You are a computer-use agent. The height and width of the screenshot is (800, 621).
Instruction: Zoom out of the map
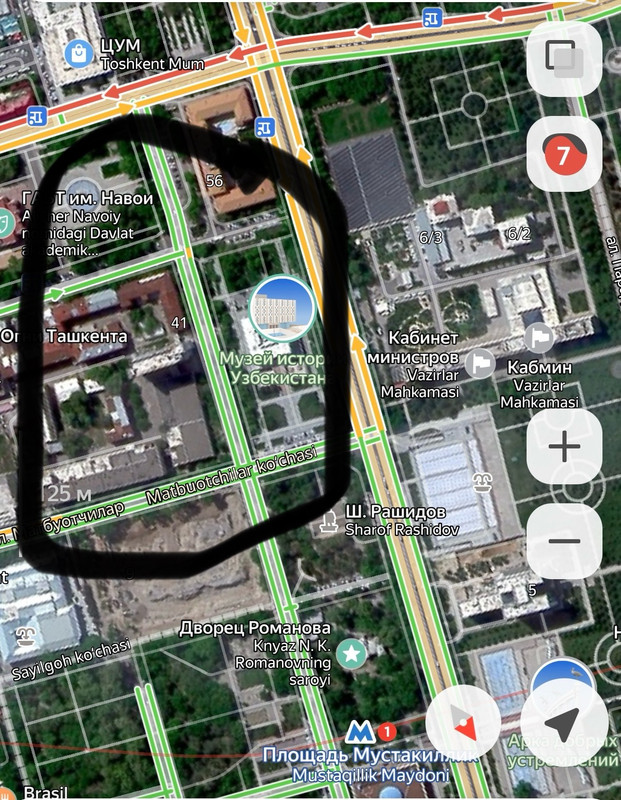[x=564, y=541]
